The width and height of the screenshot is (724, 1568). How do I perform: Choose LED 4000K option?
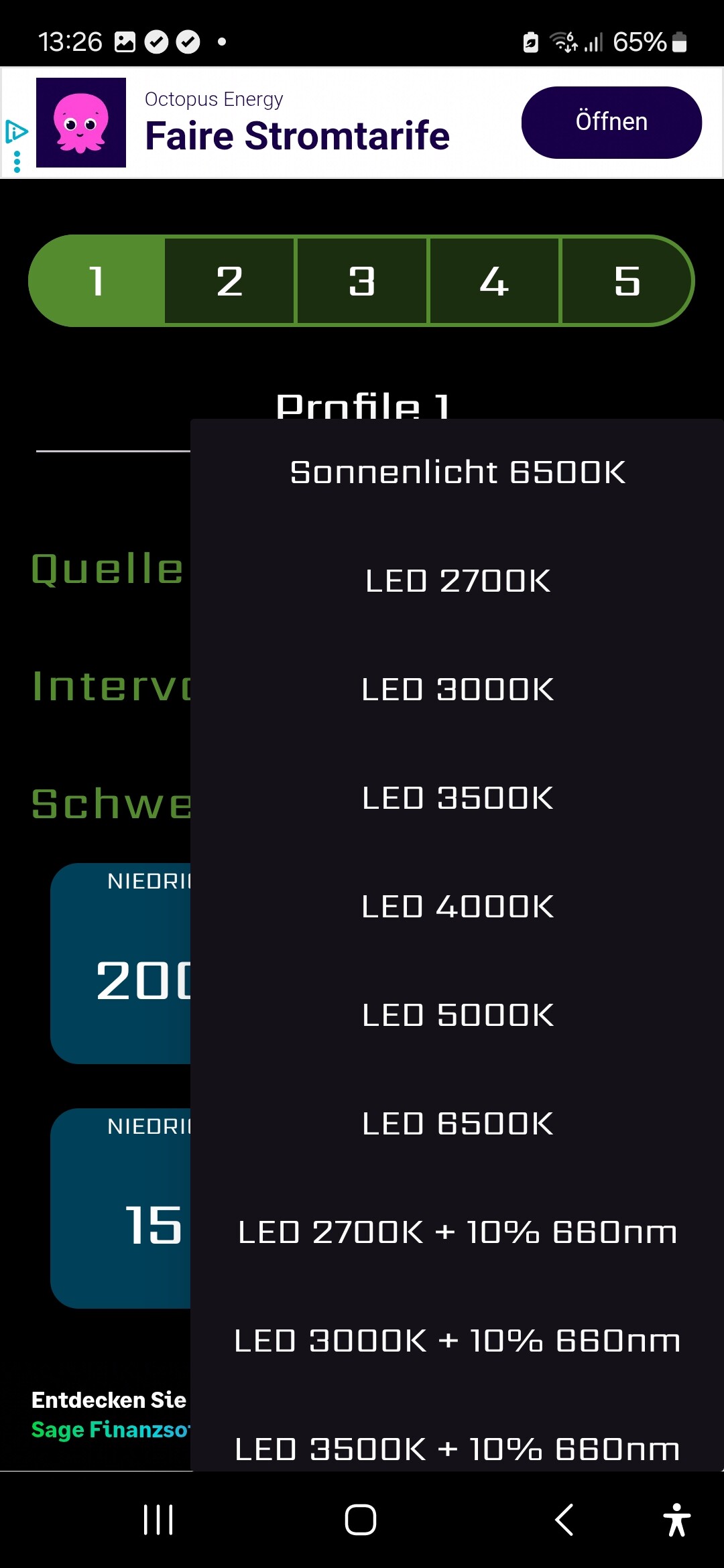tap(457, 907)
